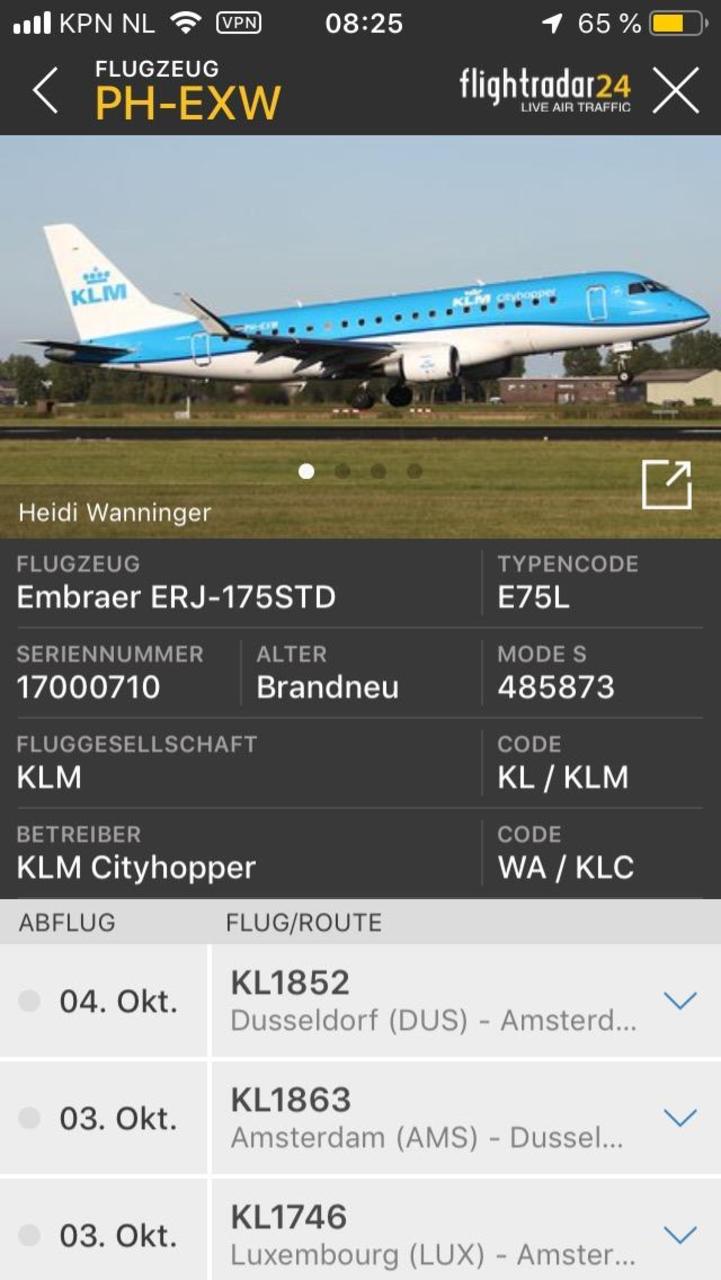Expand flight KL1746 details
Screen dimensions: 721x1280
680,1234
